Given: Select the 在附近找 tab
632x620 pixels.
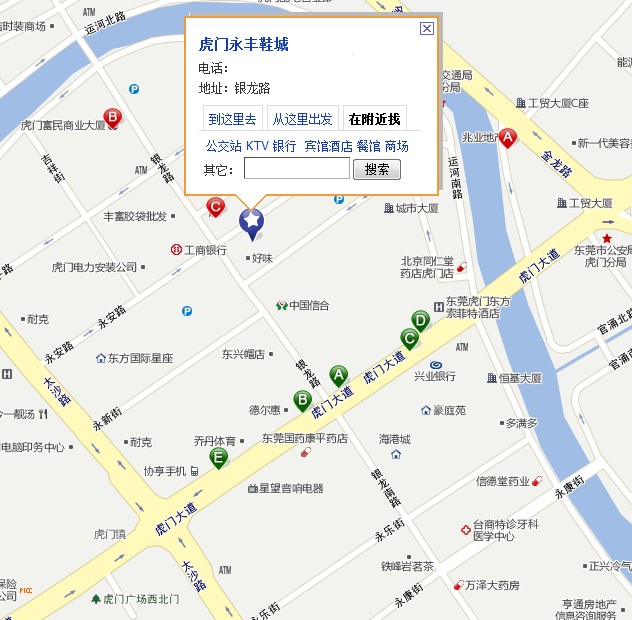Looking at the screenshot, I should point(374,119).
